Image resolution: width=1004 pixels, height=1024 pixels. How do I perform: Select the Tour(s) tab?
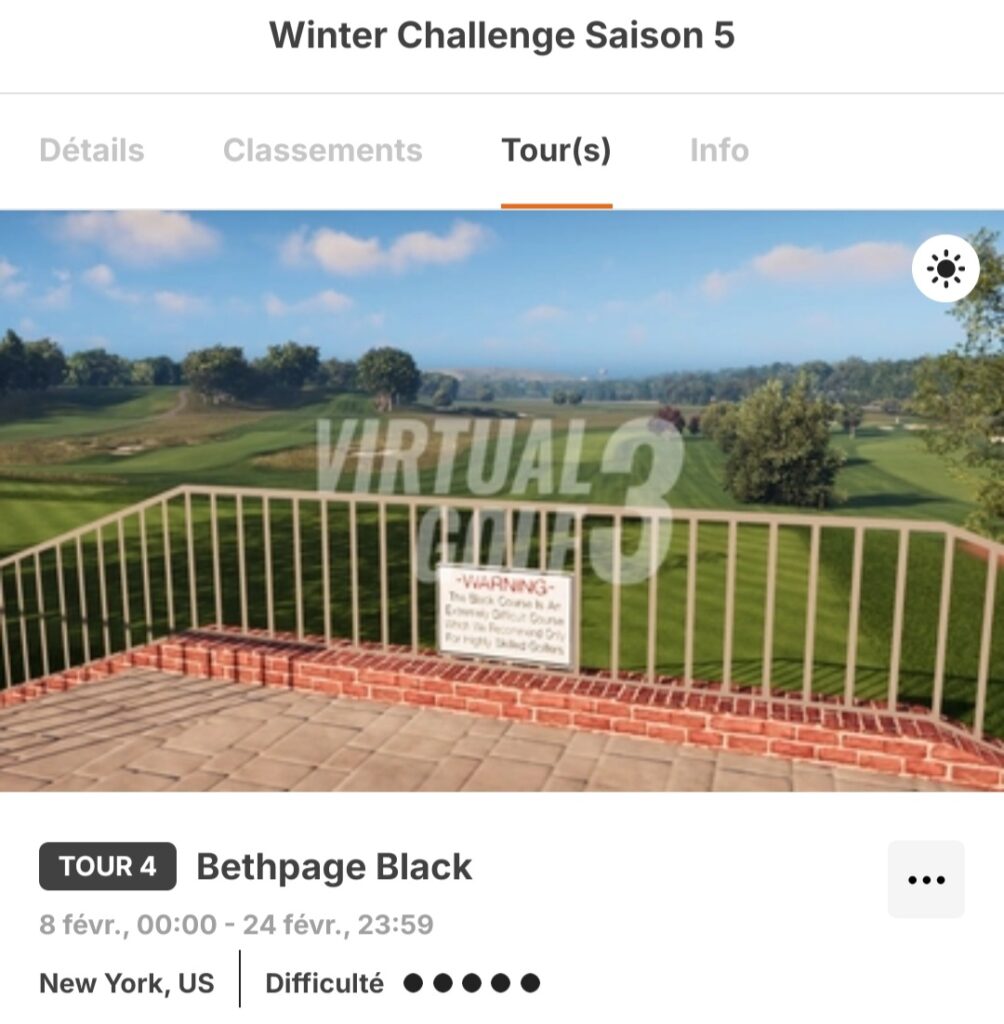[x=556, y=151]
